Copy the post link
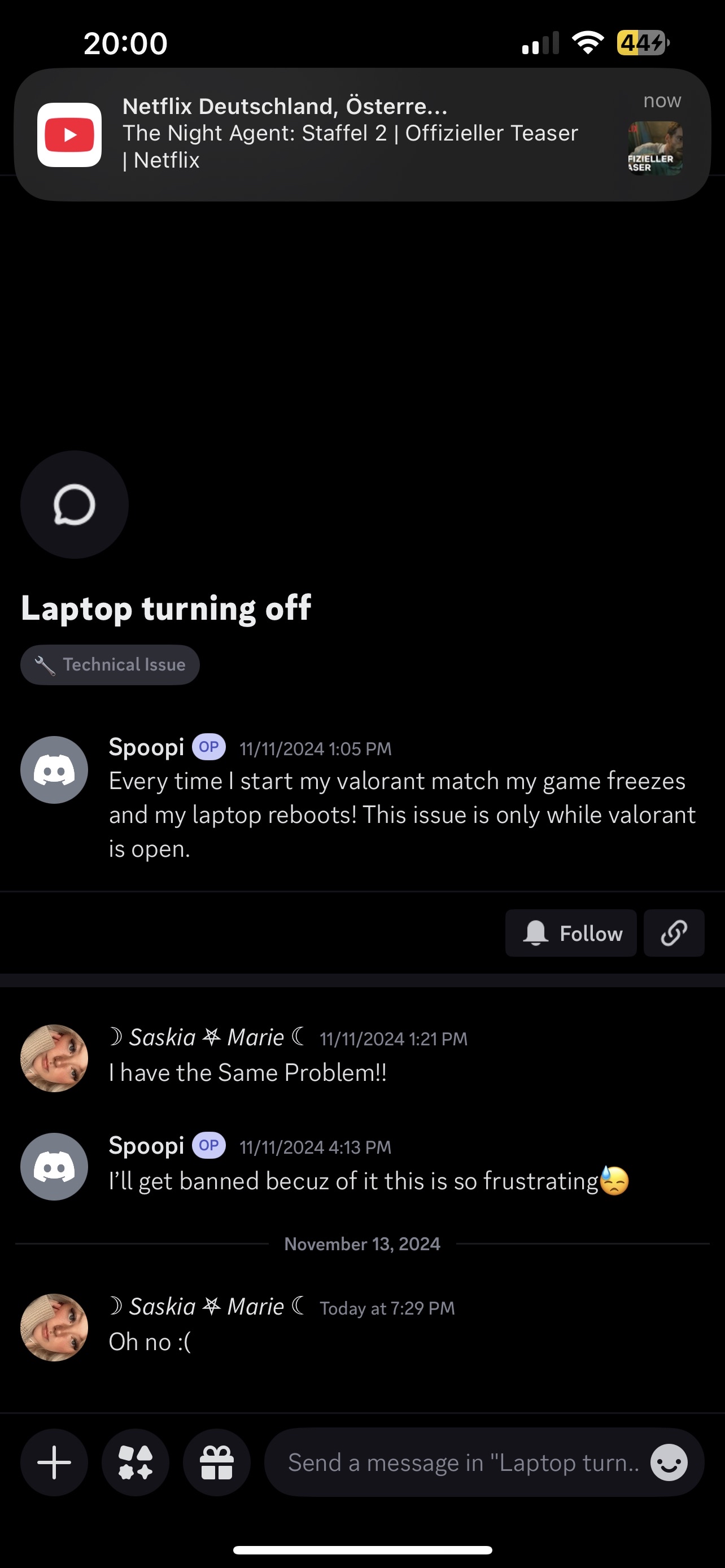This screenshot has height=1568, width=725. [674, 933]
